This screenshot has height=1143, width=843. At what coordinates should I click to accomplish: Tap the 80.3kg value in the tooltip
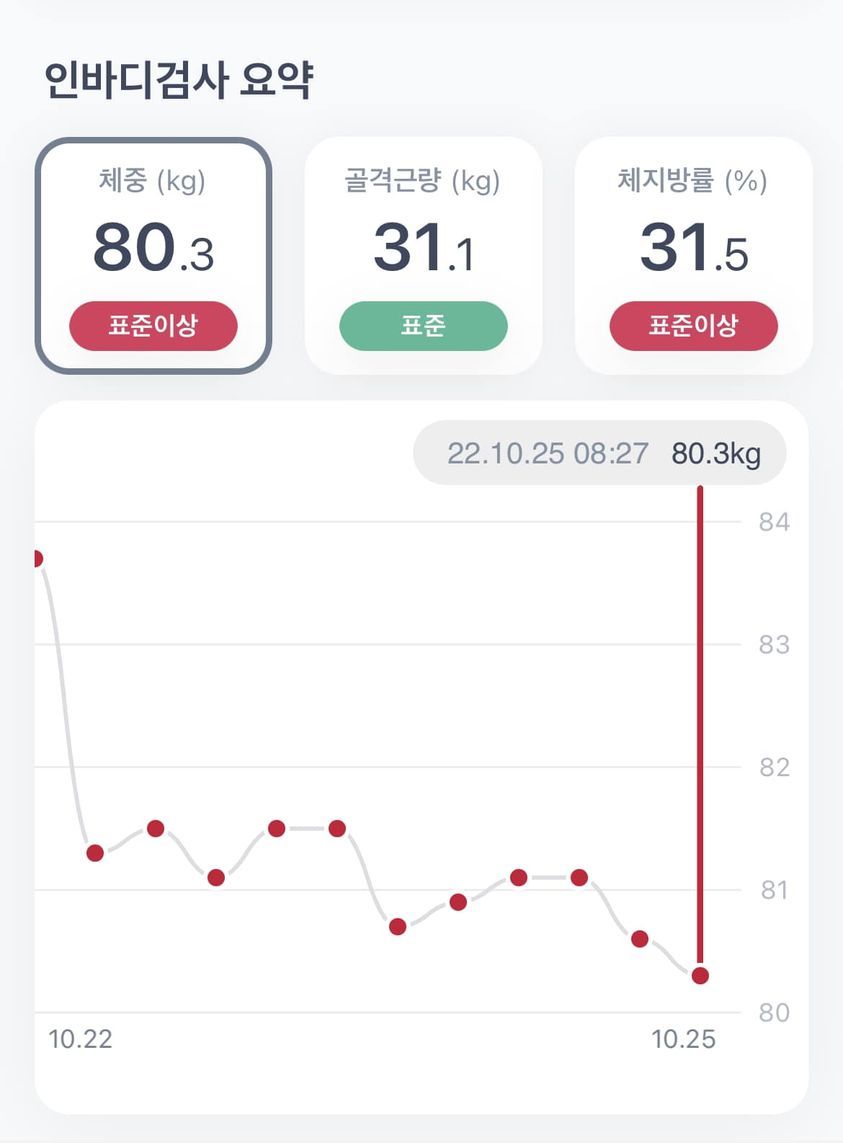pyautogui.click(x=718, y=452)
